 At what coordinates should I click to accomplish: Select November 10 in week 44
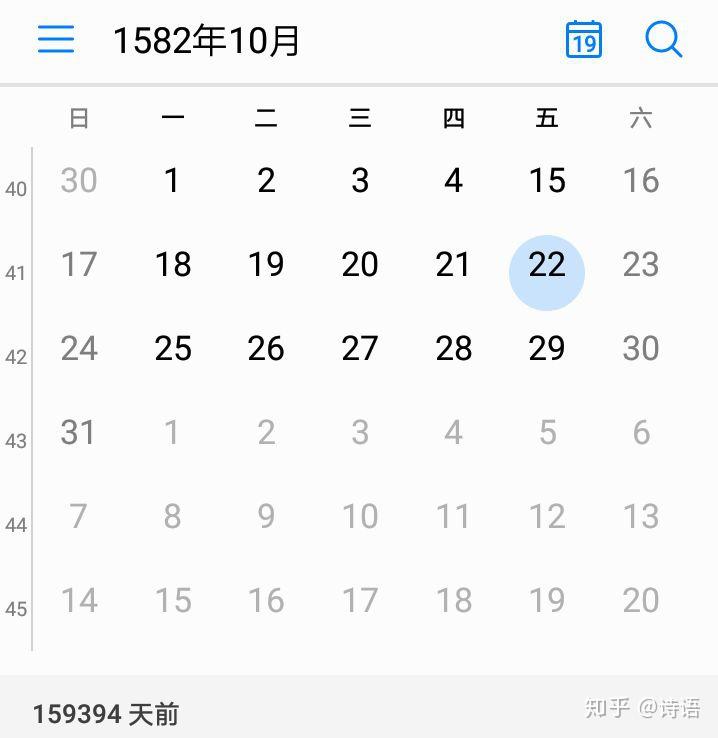(x=360, y=517)
